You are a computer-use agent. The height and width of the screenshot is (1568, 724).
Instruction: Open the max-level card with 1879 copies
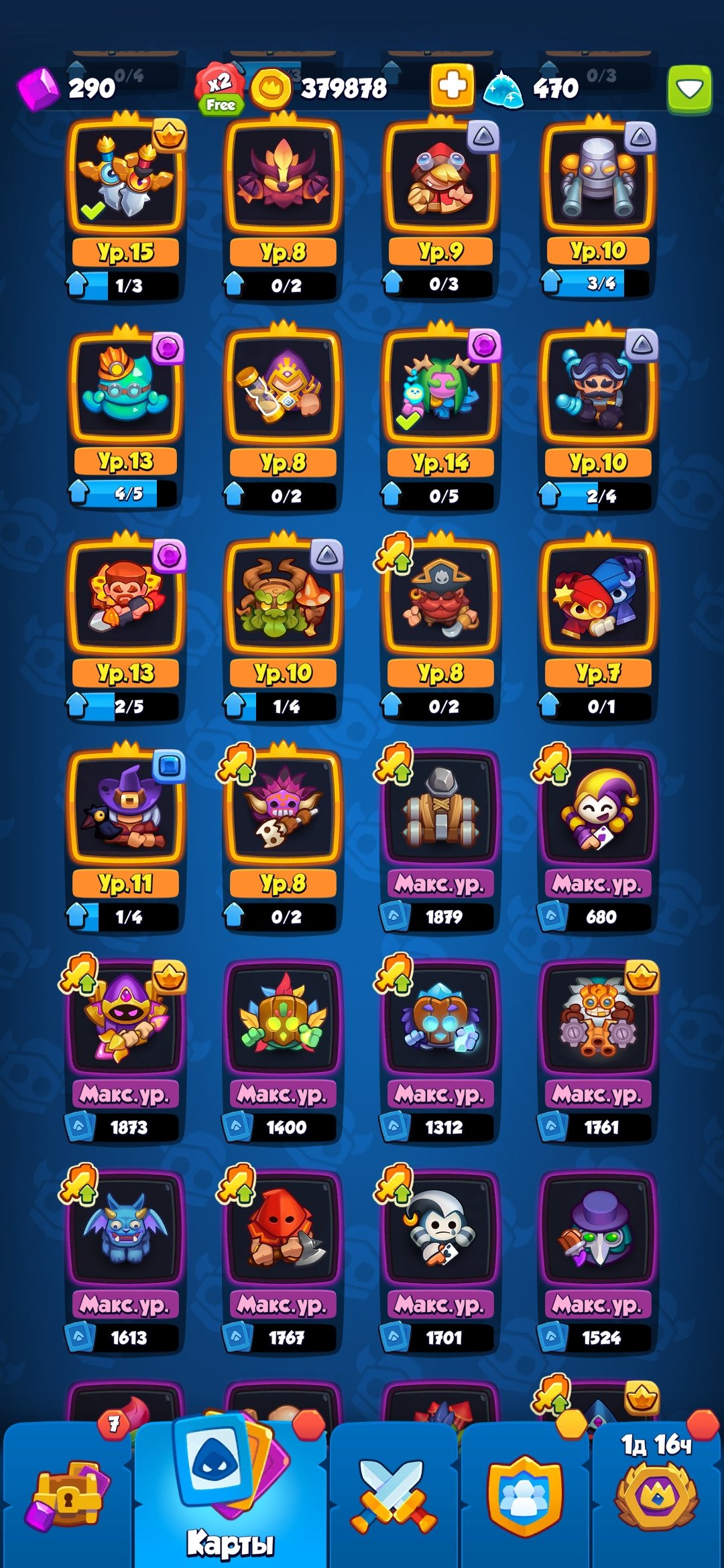pyautogui.click(x=440, y=809)
